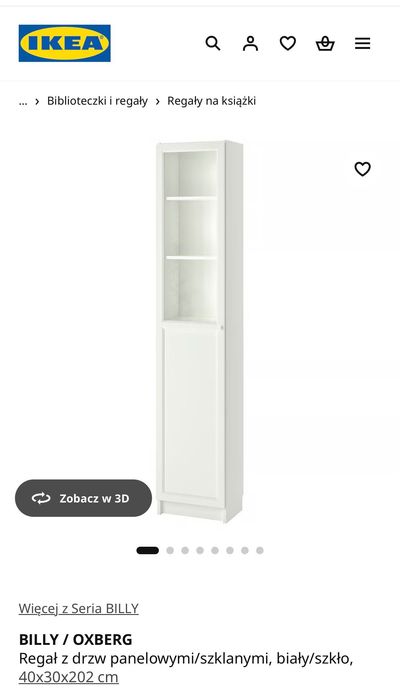
Task: Open the search icon in header
Action: tap(213, 43)
